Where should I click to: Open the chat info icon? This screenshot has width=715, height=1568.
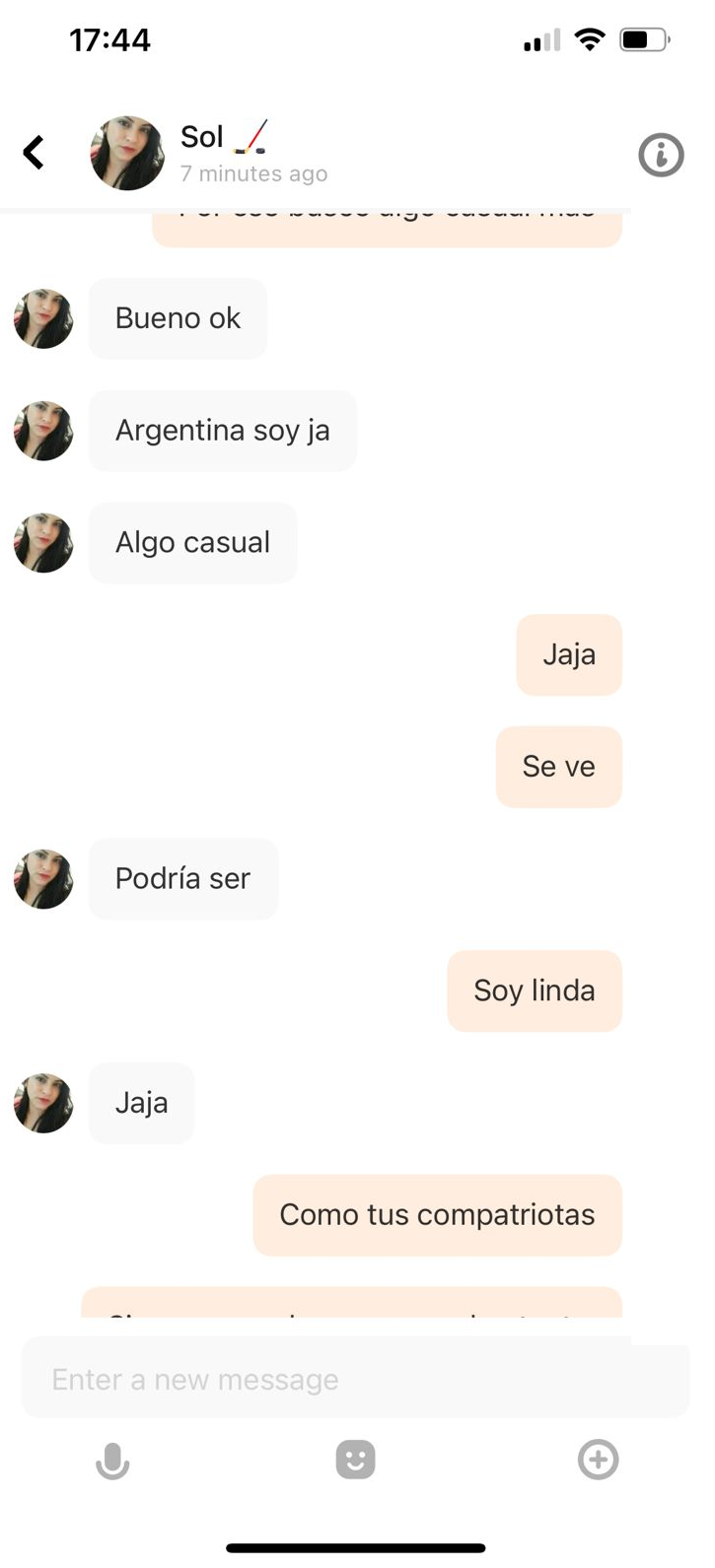point(661,155)
